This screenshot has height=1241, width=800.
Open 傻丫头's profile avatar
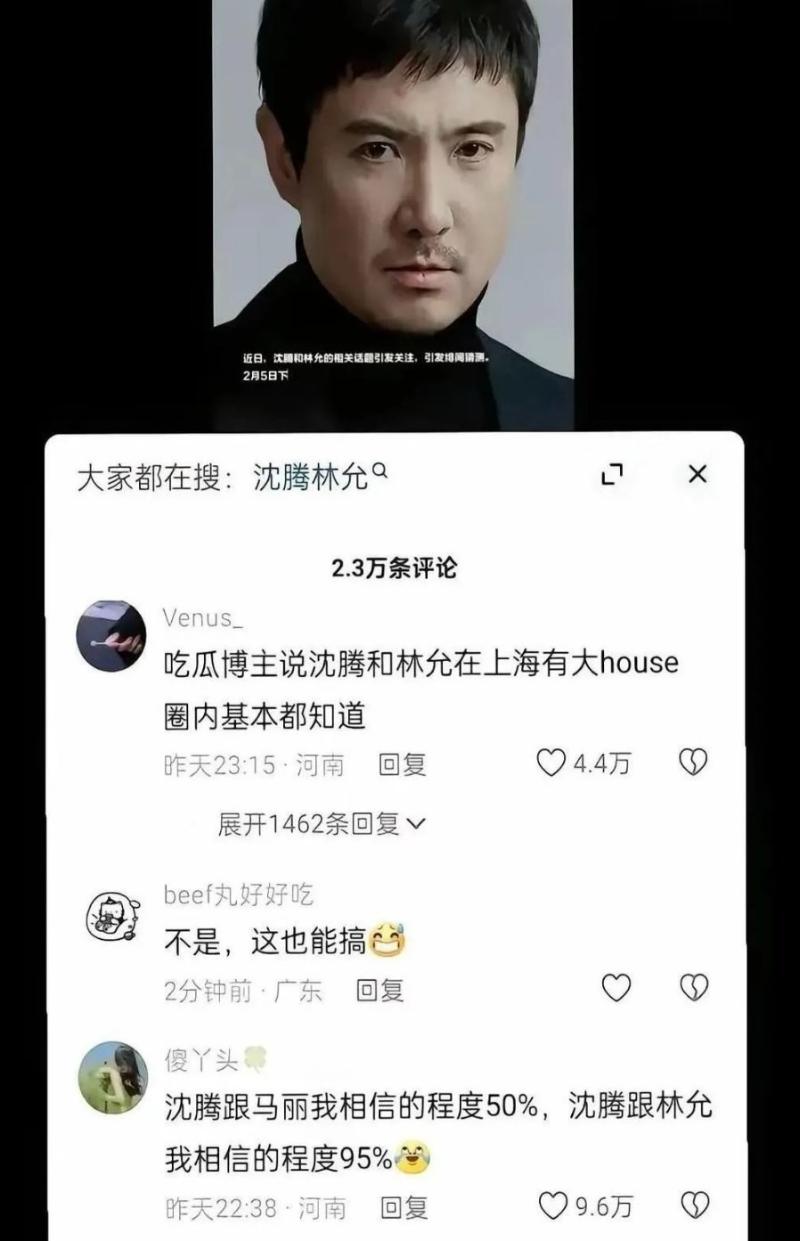click(x=111, y=1077)
